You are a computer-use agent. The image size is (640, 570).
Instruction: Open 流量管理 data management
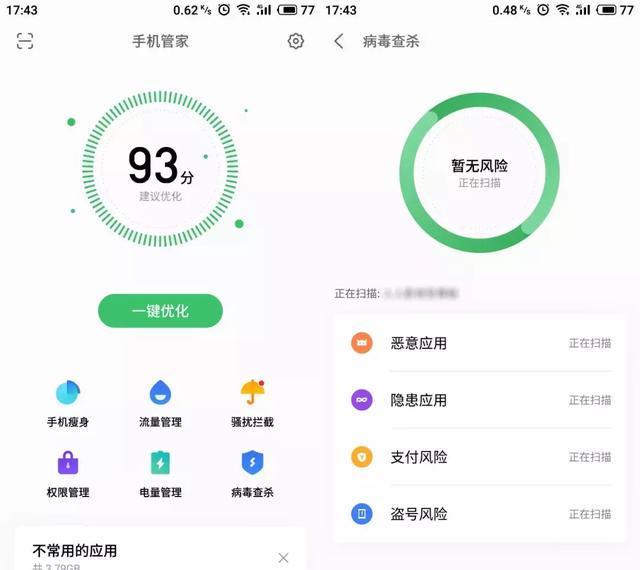click(x=160, y=402)
